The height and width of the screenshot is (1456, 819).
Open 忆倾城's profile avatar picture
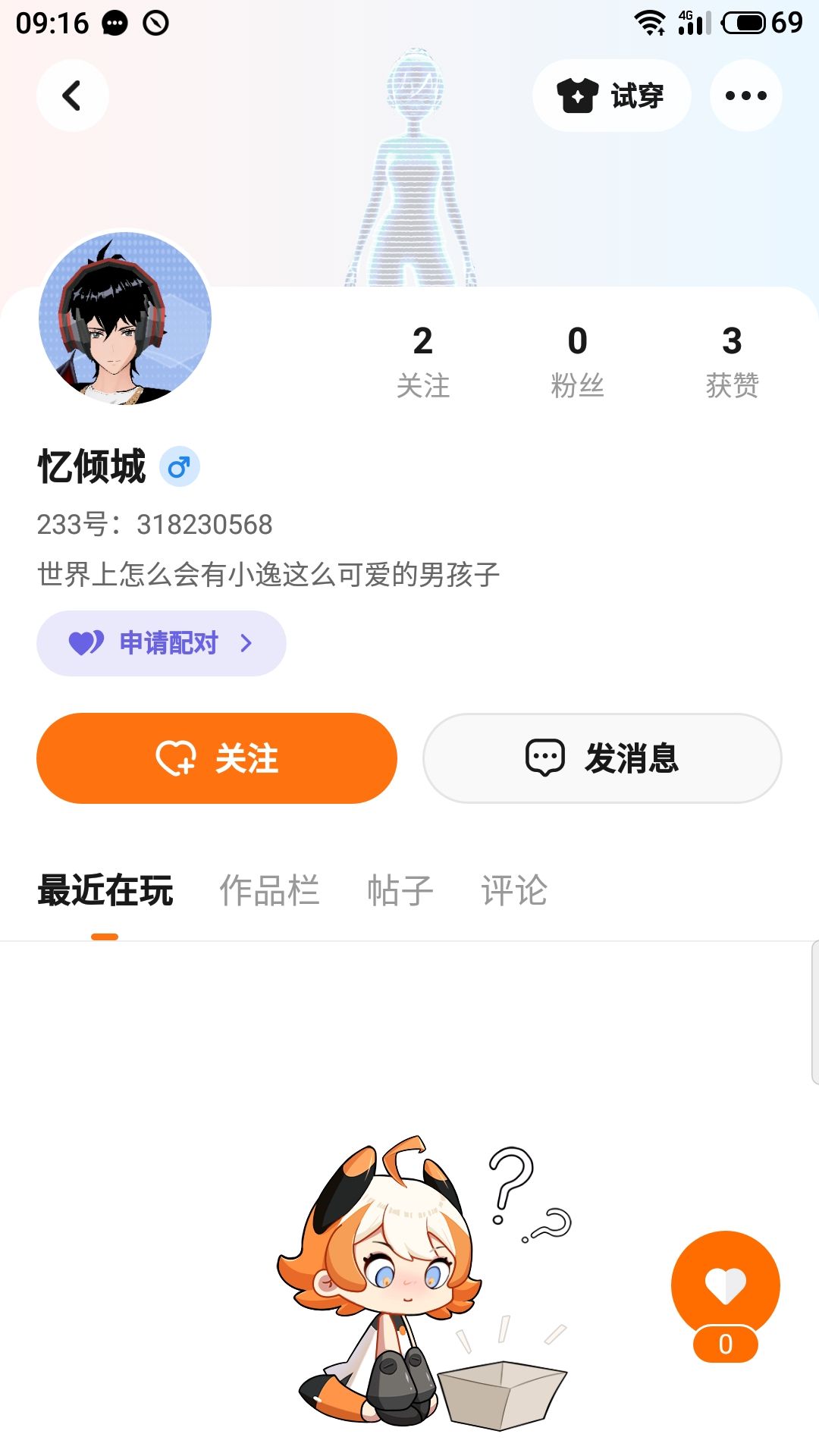pyautogui.click(x=125, y=318)
